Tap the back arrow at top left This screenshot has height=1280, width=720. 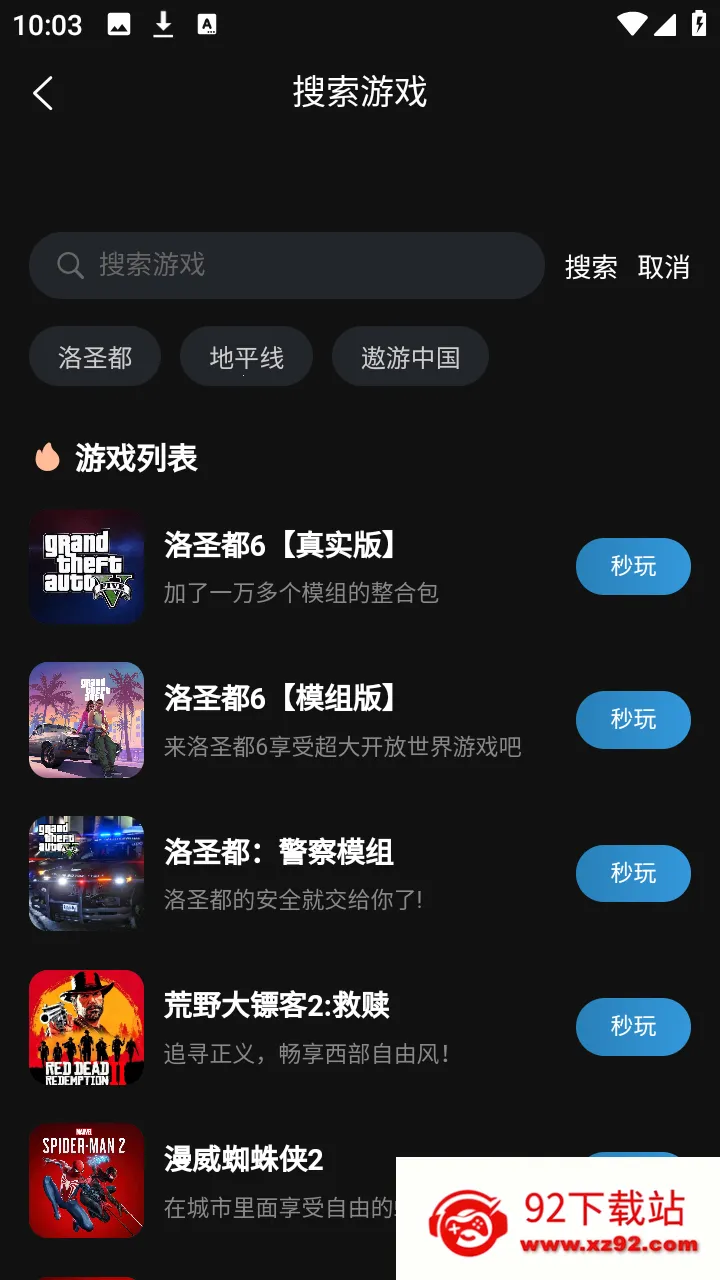(x=42, y=92)
